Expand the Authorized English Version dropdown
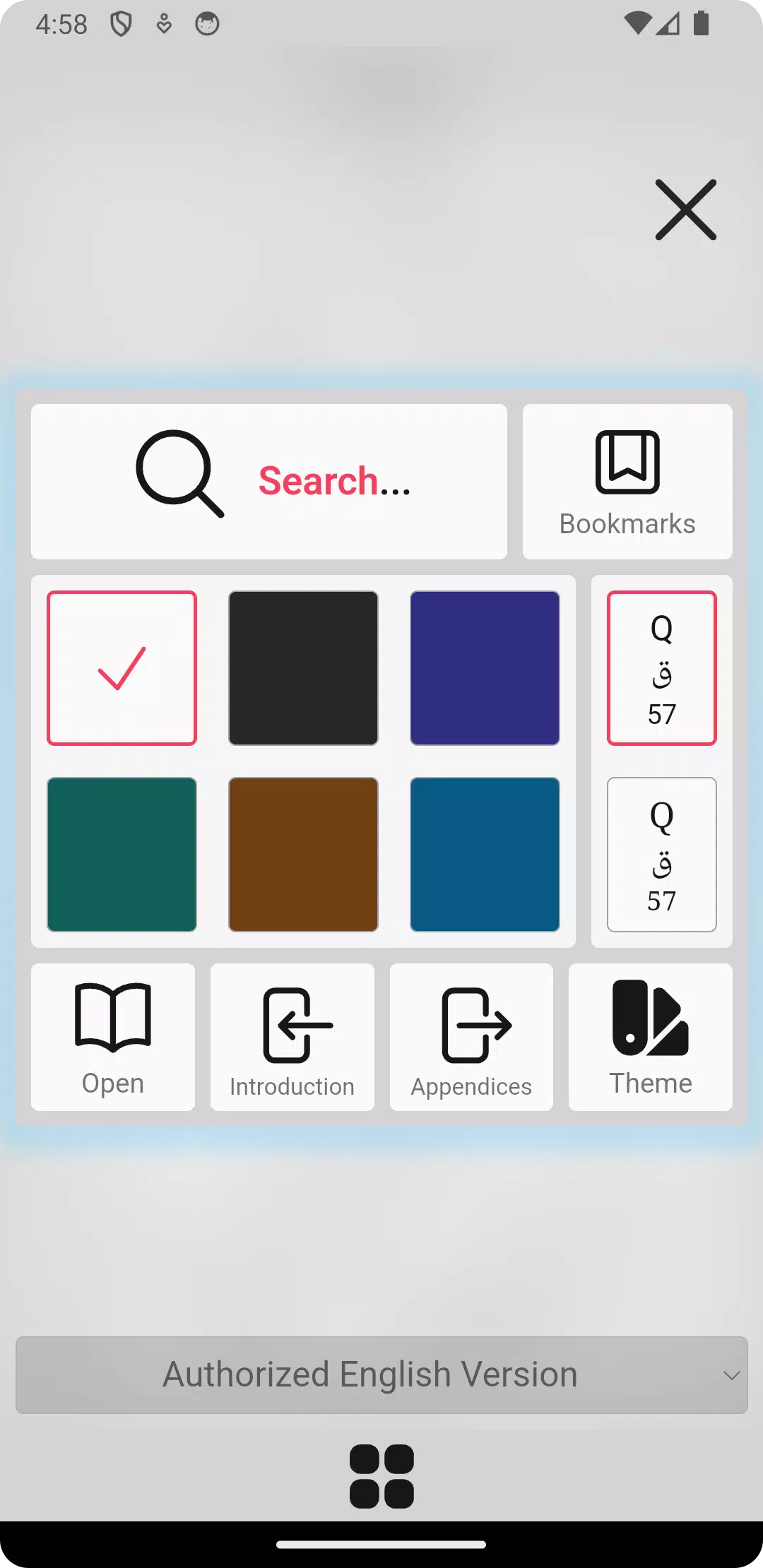Screen dimensions: 763x1568 click(x=381, y=1375)
